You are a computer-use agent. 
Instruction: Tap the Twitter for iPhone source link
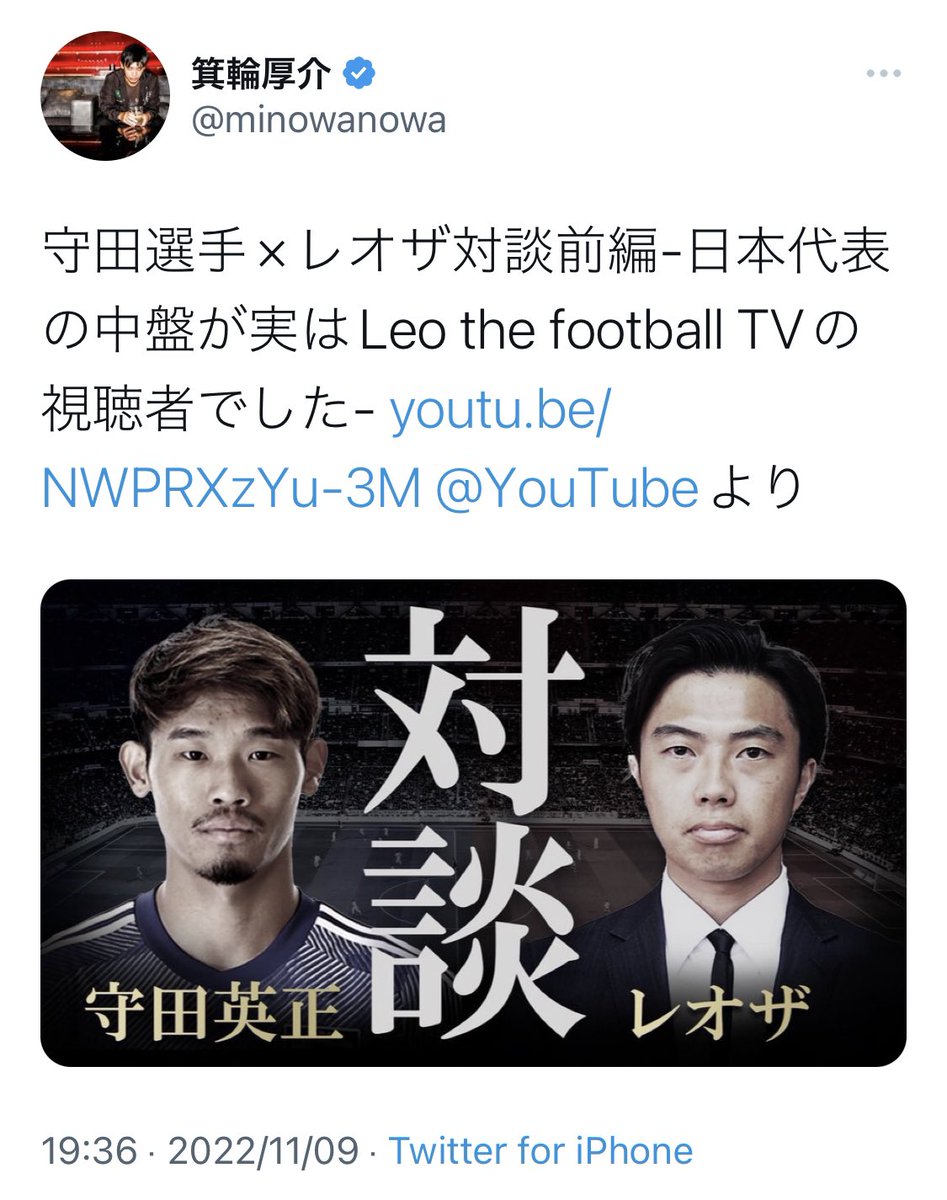[x=540, y=1149]
